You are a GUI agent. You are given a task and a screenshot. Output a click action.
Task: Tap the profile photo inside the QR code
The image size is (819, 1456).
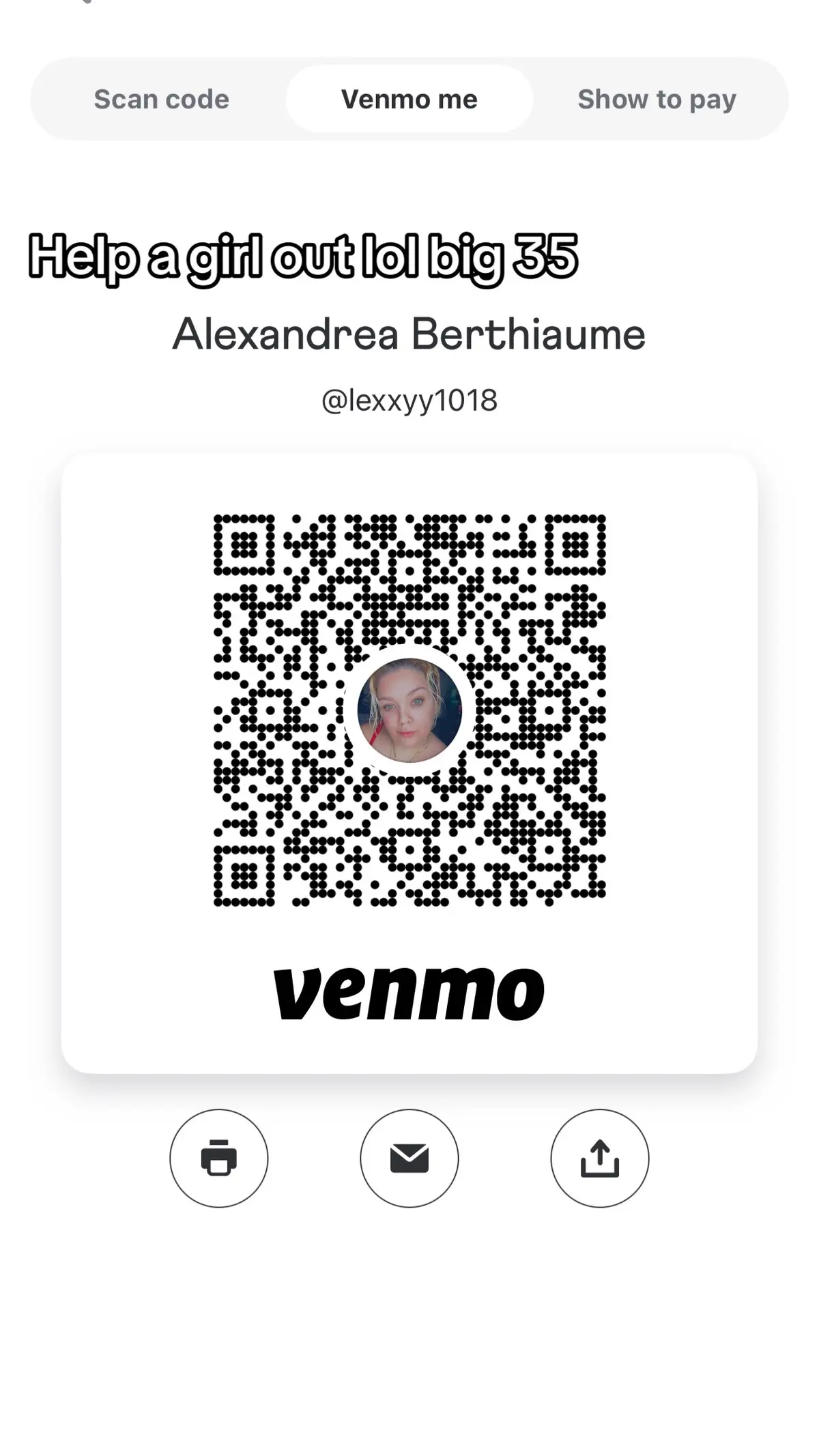(407, 710)
